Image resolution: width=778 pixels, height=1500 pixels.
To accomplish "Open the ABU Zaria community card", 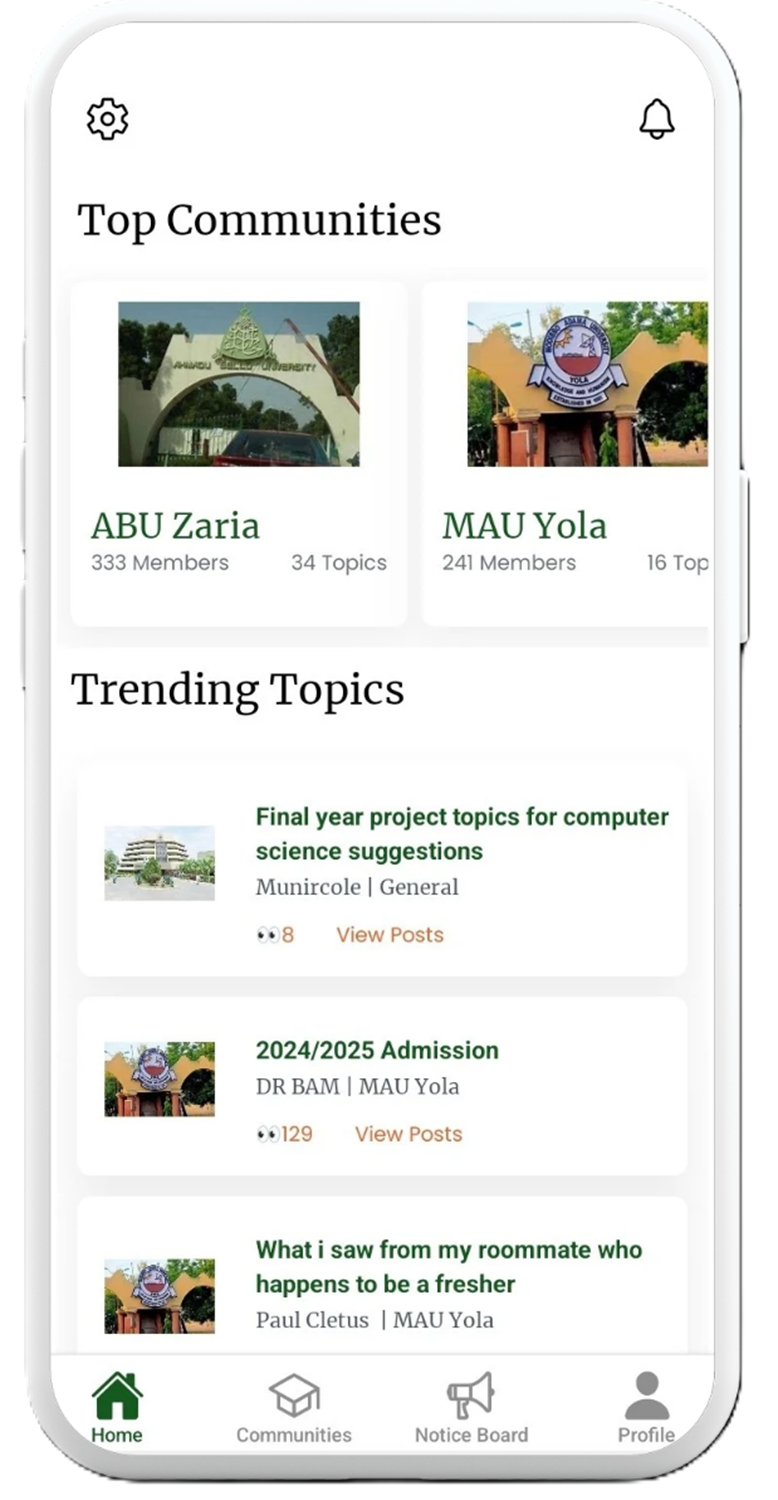I will click(239, 455).
